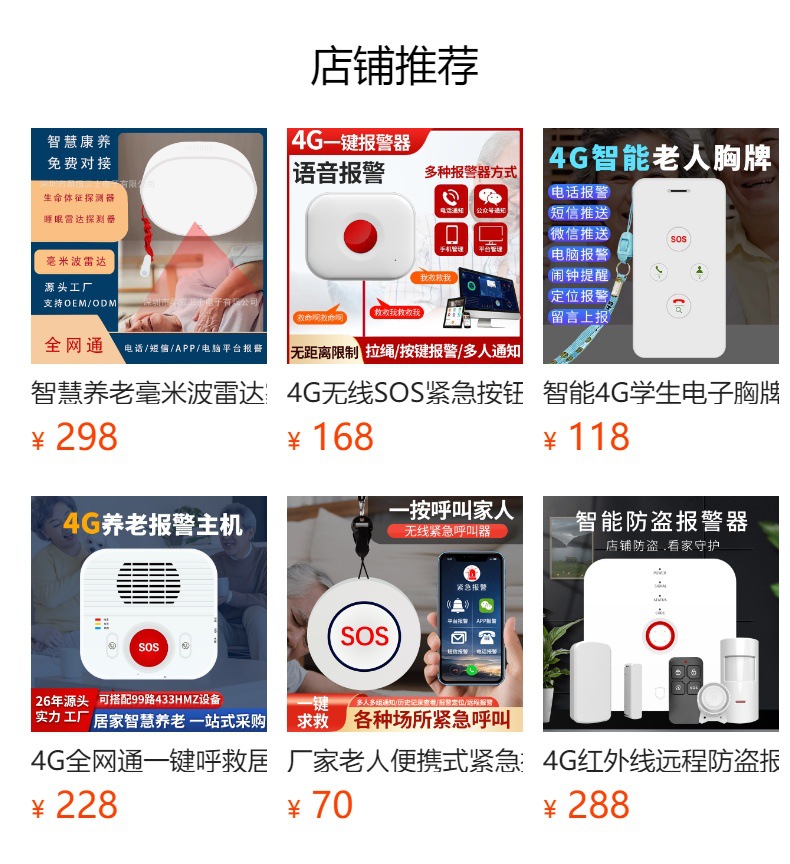Image resolution: width=790 pixels, height=864 pixels.
Task: Open the 智慧养老毫米波雷达 product priced ¥298
Action: (x=149, y=246)
